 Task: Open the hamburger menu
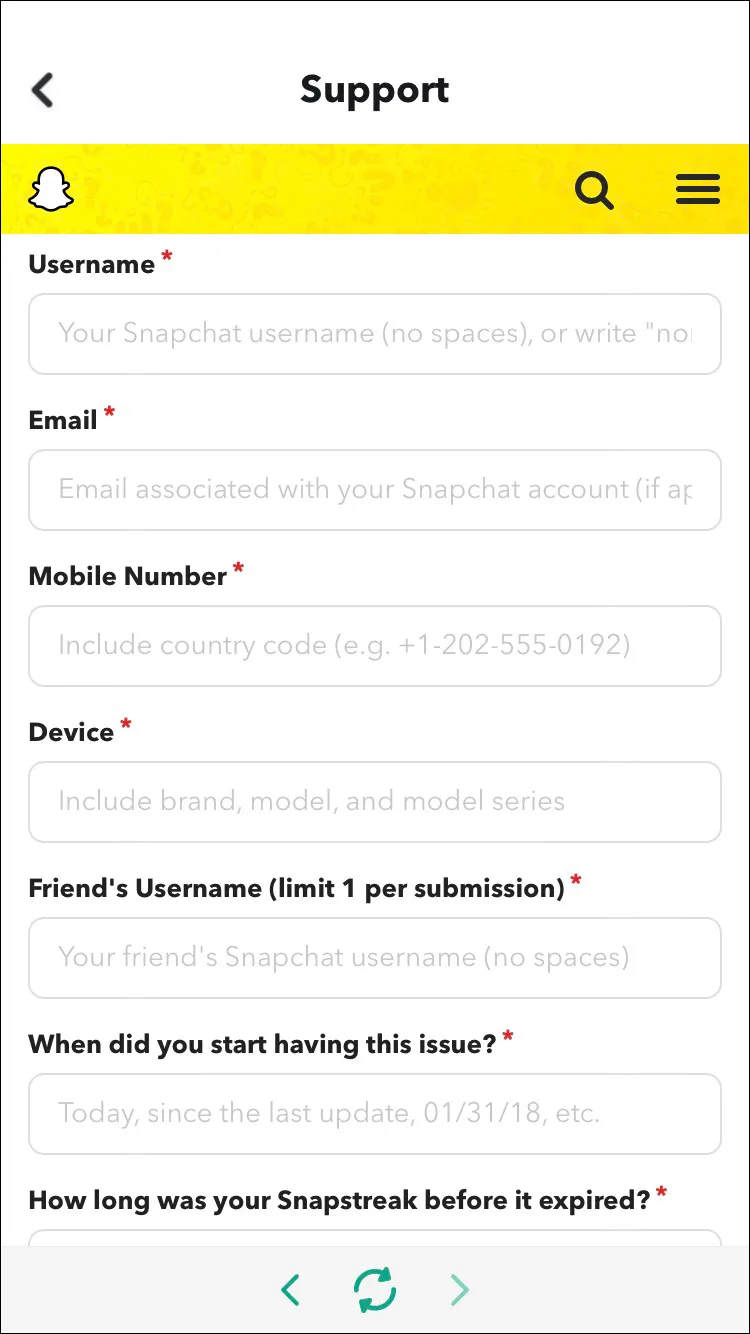(697, 189)
